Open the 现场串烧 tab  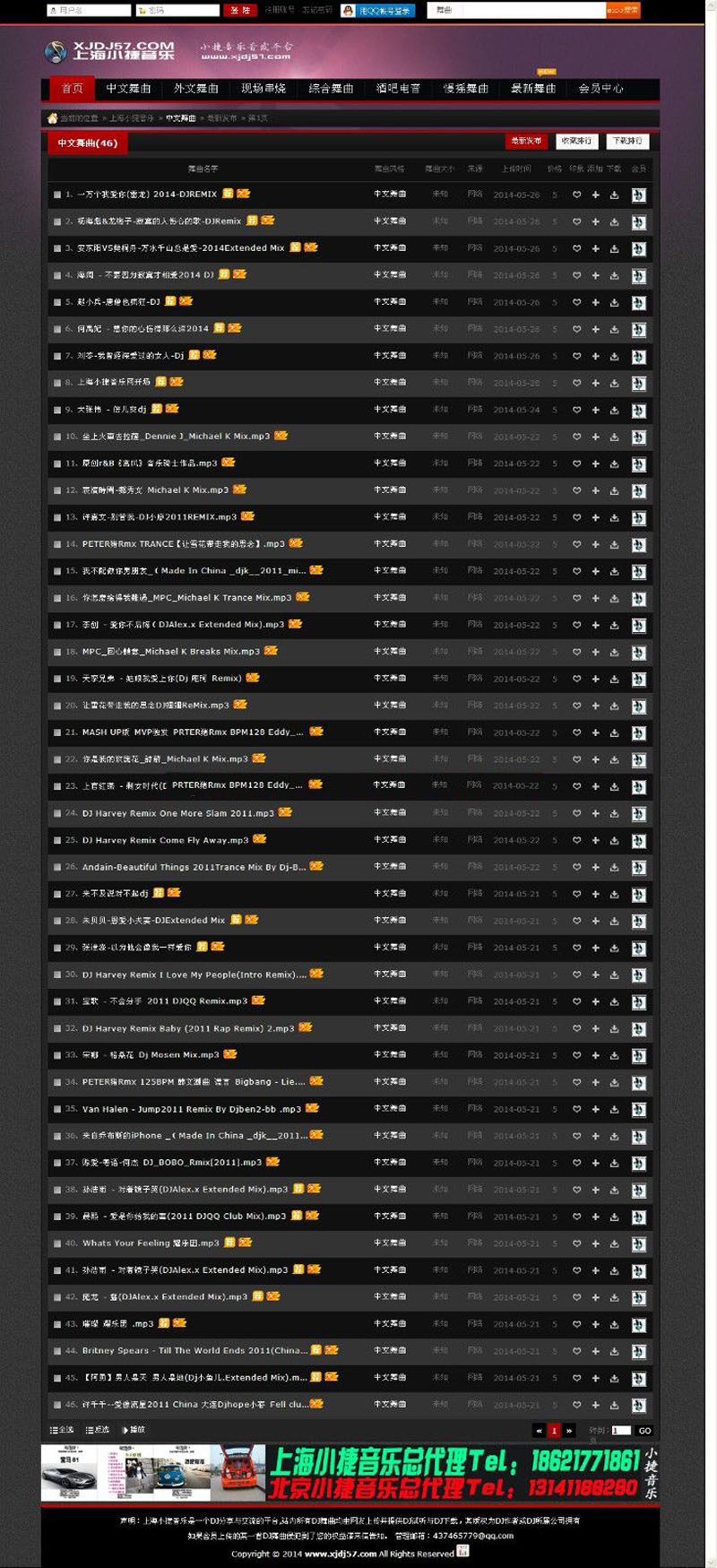click(263, 89)
